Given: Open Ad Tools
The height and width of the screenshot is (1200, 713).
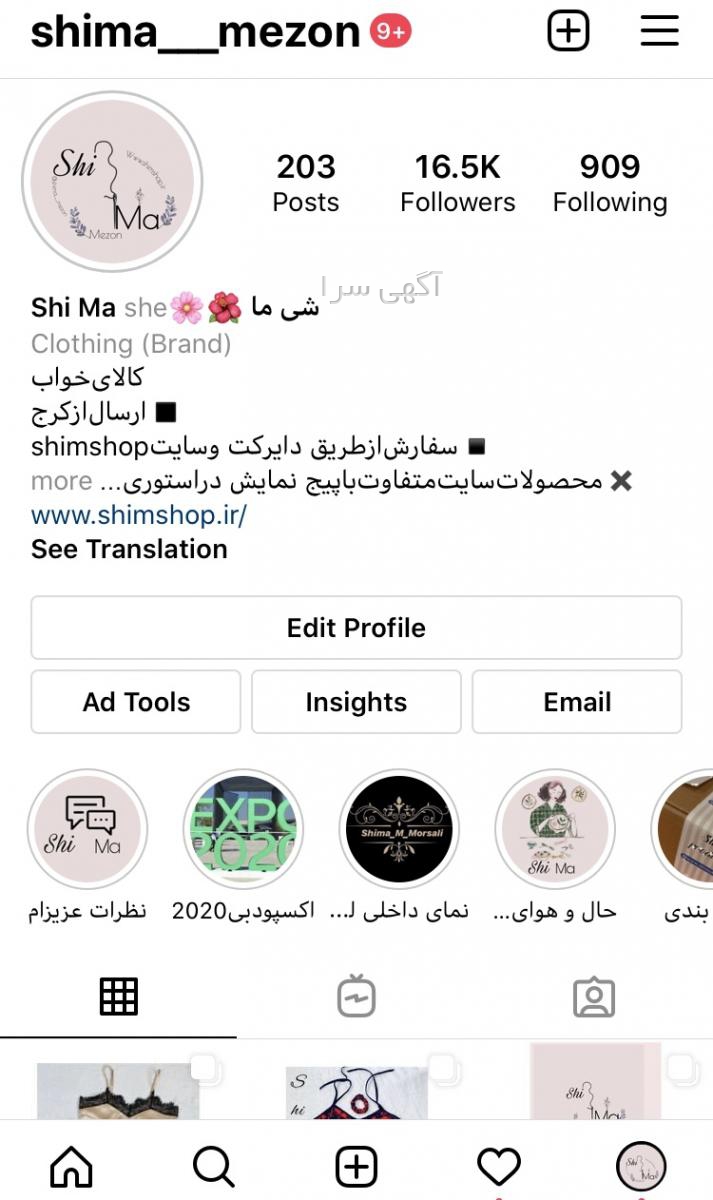Looking at the screenshot, I should click(x=136, y=702).
